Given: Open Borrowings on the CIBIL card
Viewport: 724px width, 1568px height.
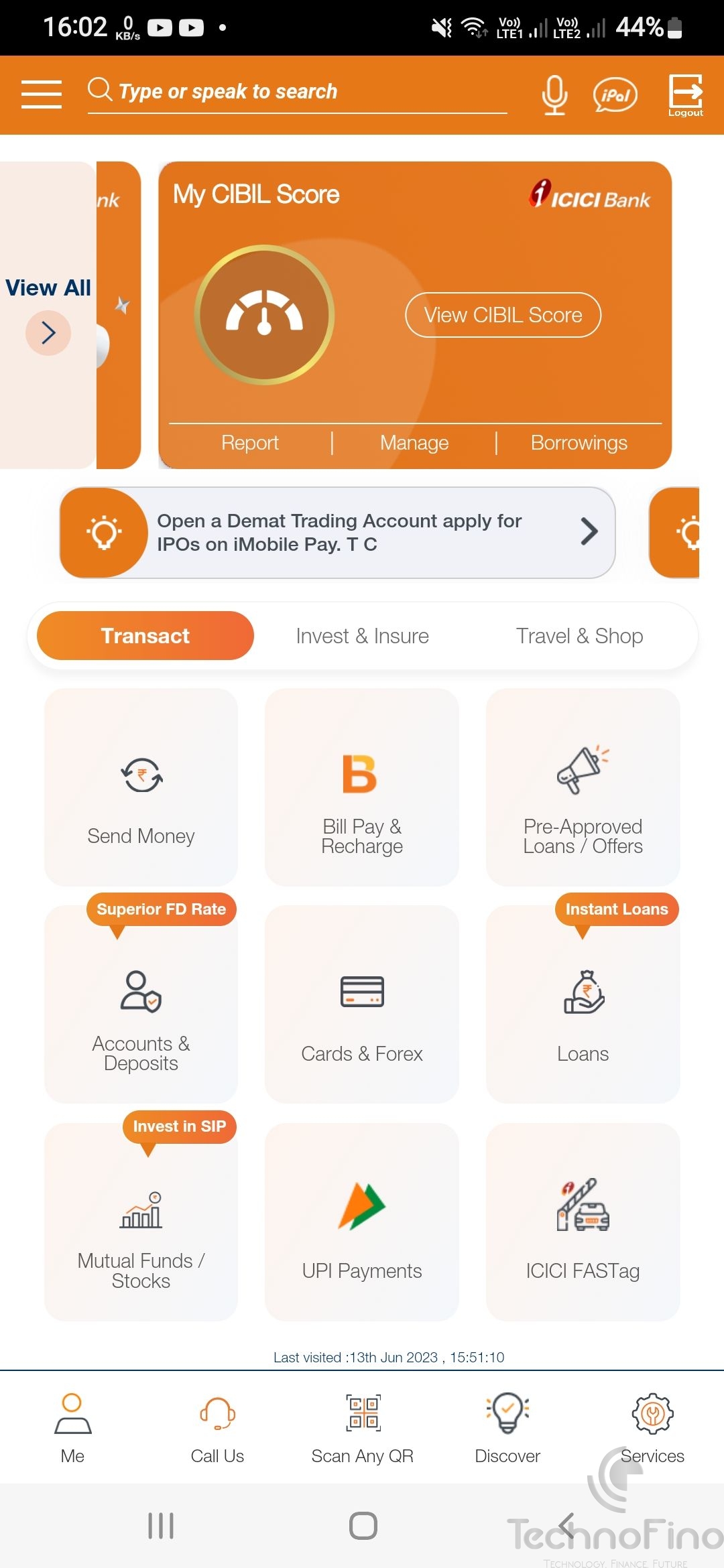Looking at the screenshot, I should (579, 443).
